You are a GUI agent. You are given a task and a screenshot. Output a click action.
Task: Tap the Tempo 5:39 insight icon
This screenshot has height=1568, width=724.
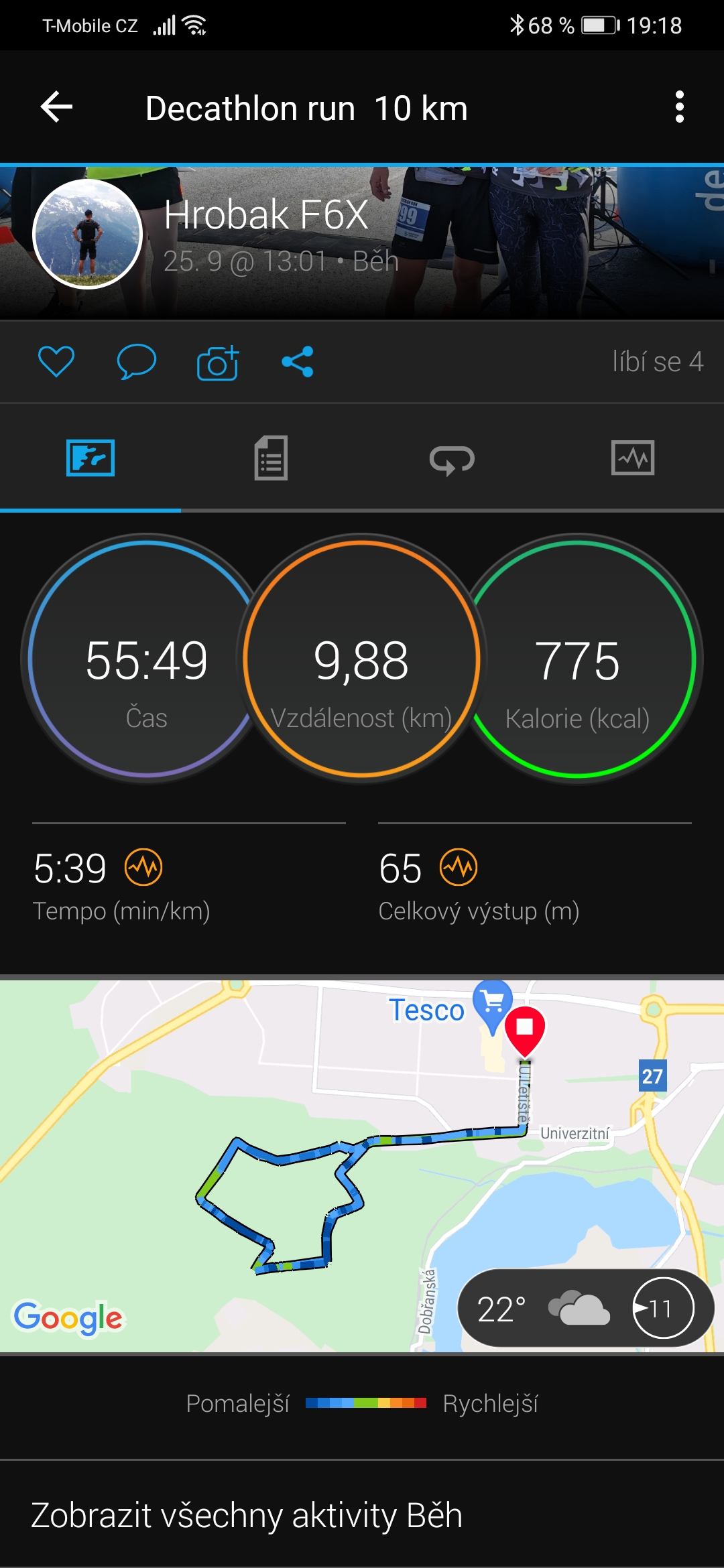143,867
